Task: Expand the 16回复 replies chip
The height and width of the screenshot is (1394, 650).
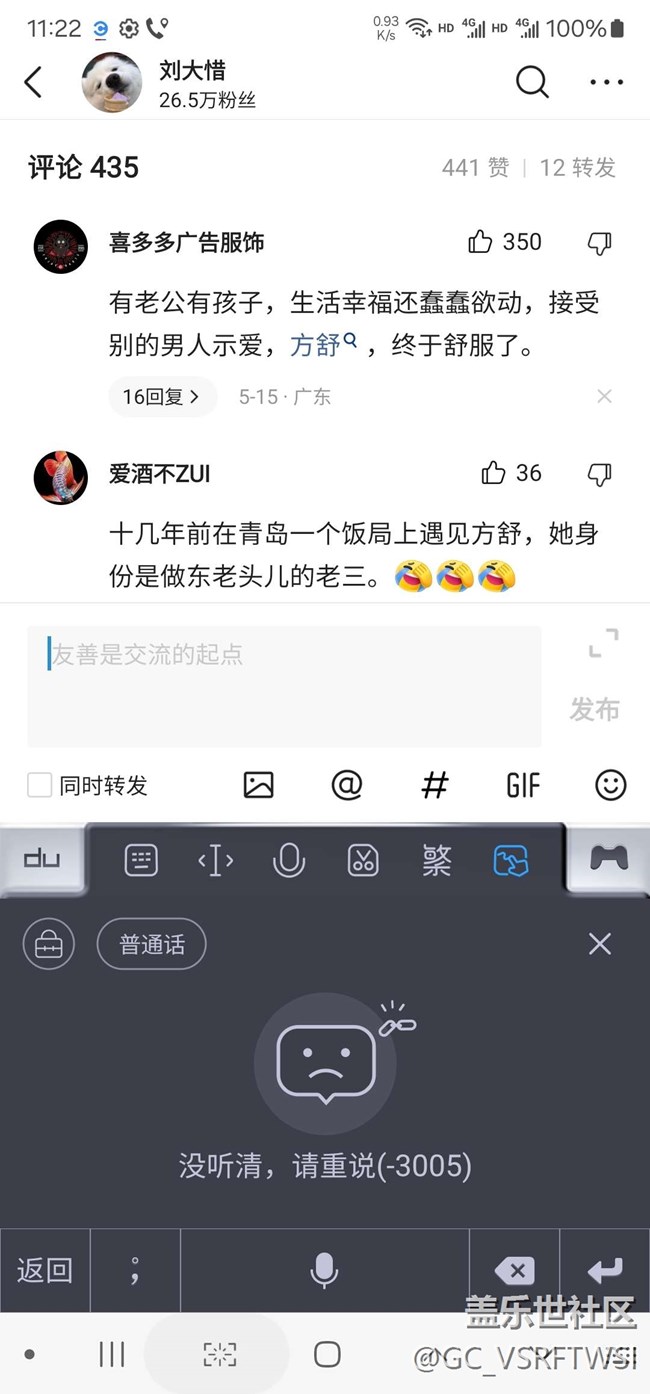Action: [x=162, y=397]
